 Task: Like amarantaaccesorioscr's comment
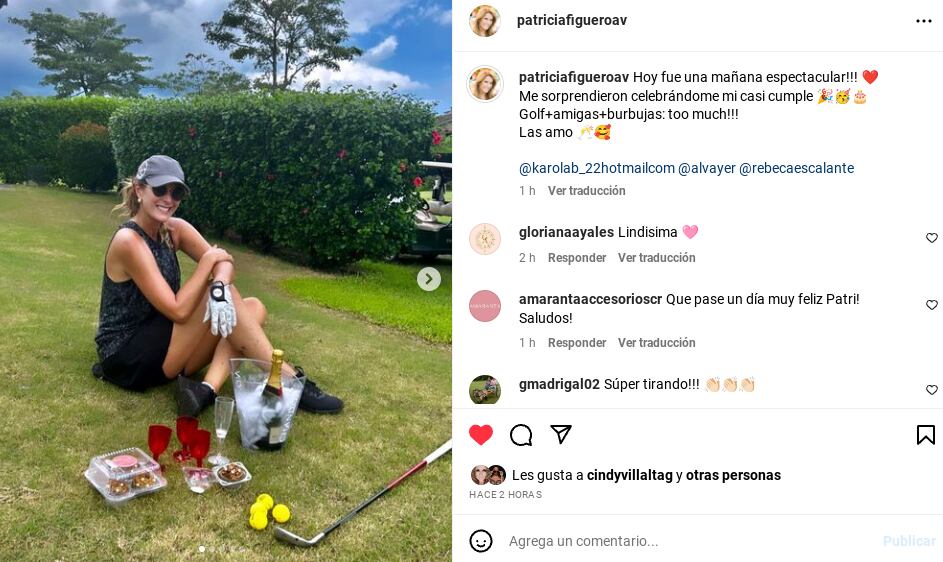[931, 305]
